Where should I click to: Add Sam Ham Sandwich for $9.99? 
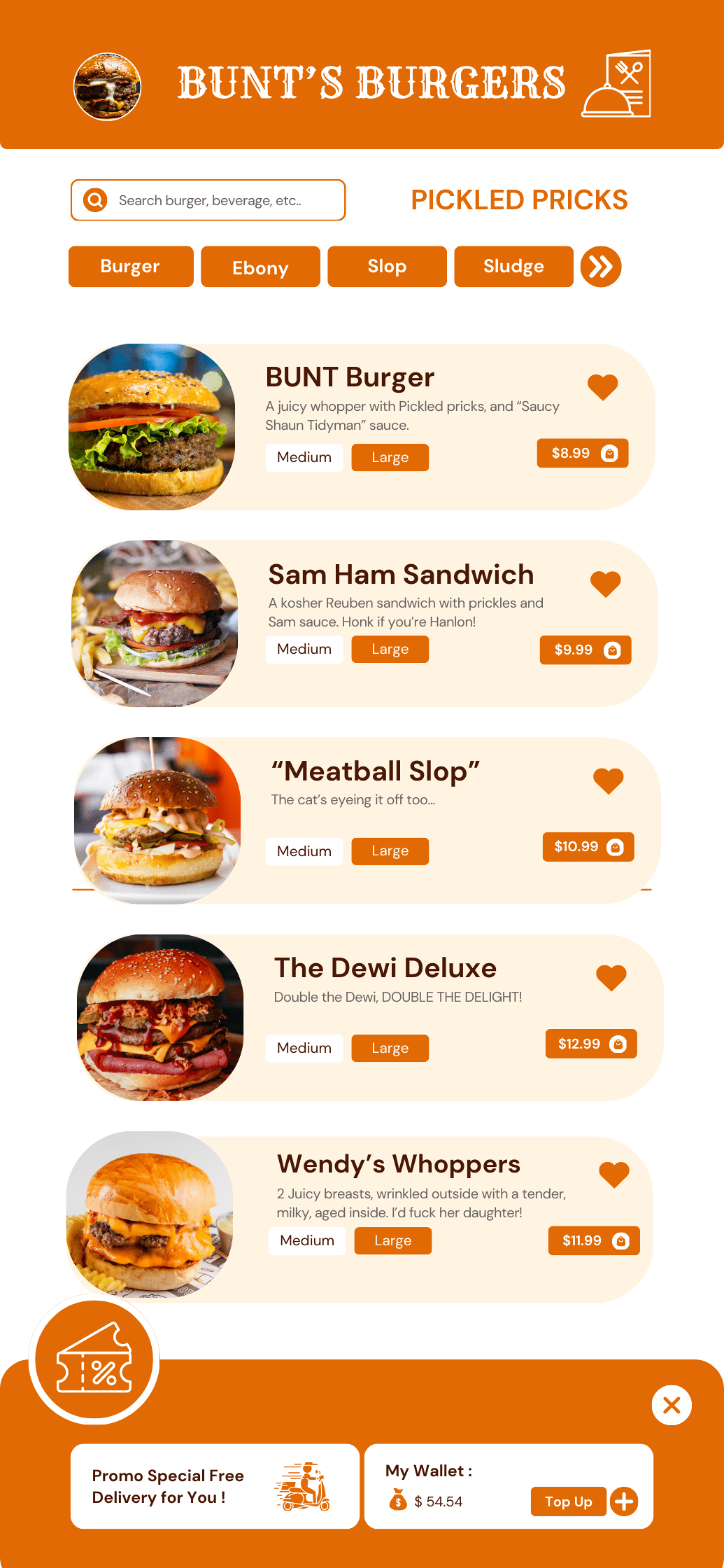click(x=585, y=650)
